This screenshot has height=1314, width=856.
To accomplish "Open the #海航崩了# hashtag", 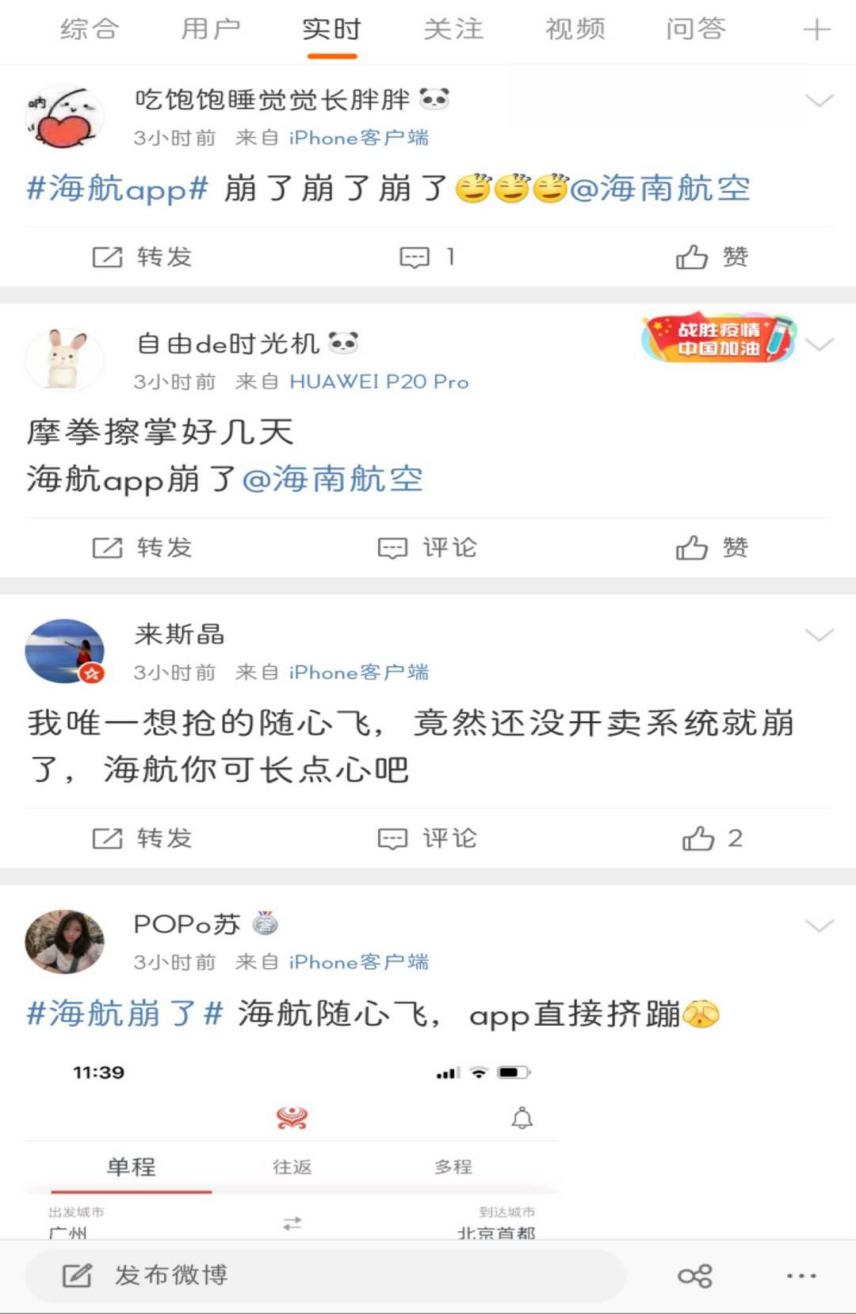I will pos(124,1015).
